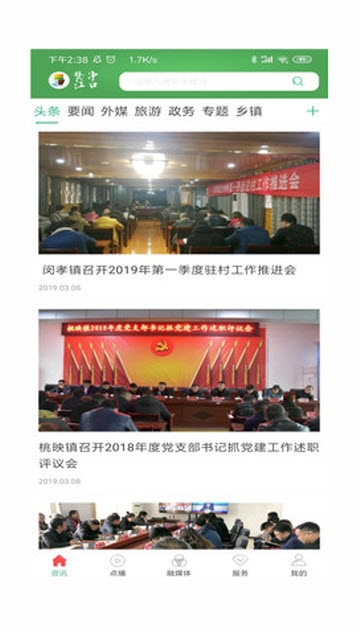
Task: Open the search input field
Action: pyautogui.click(x=219, y=81)
